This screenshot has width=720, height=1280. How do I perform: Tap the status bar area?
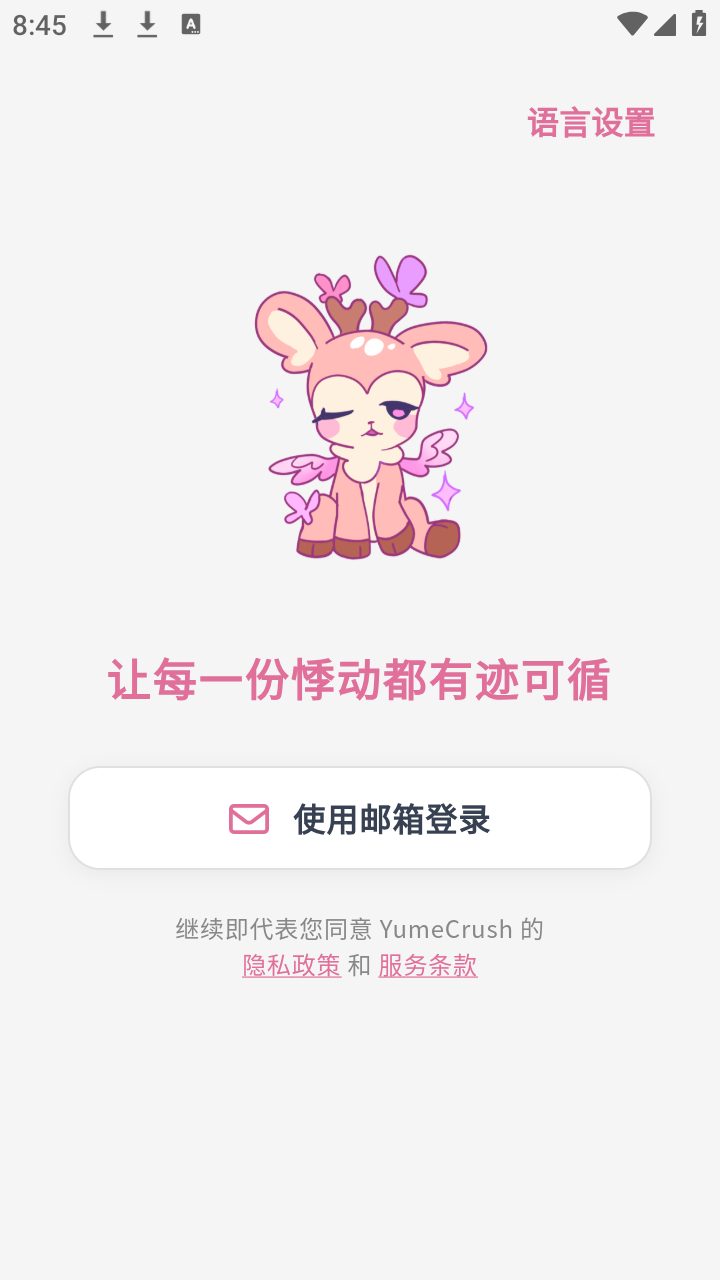point(360,25)
